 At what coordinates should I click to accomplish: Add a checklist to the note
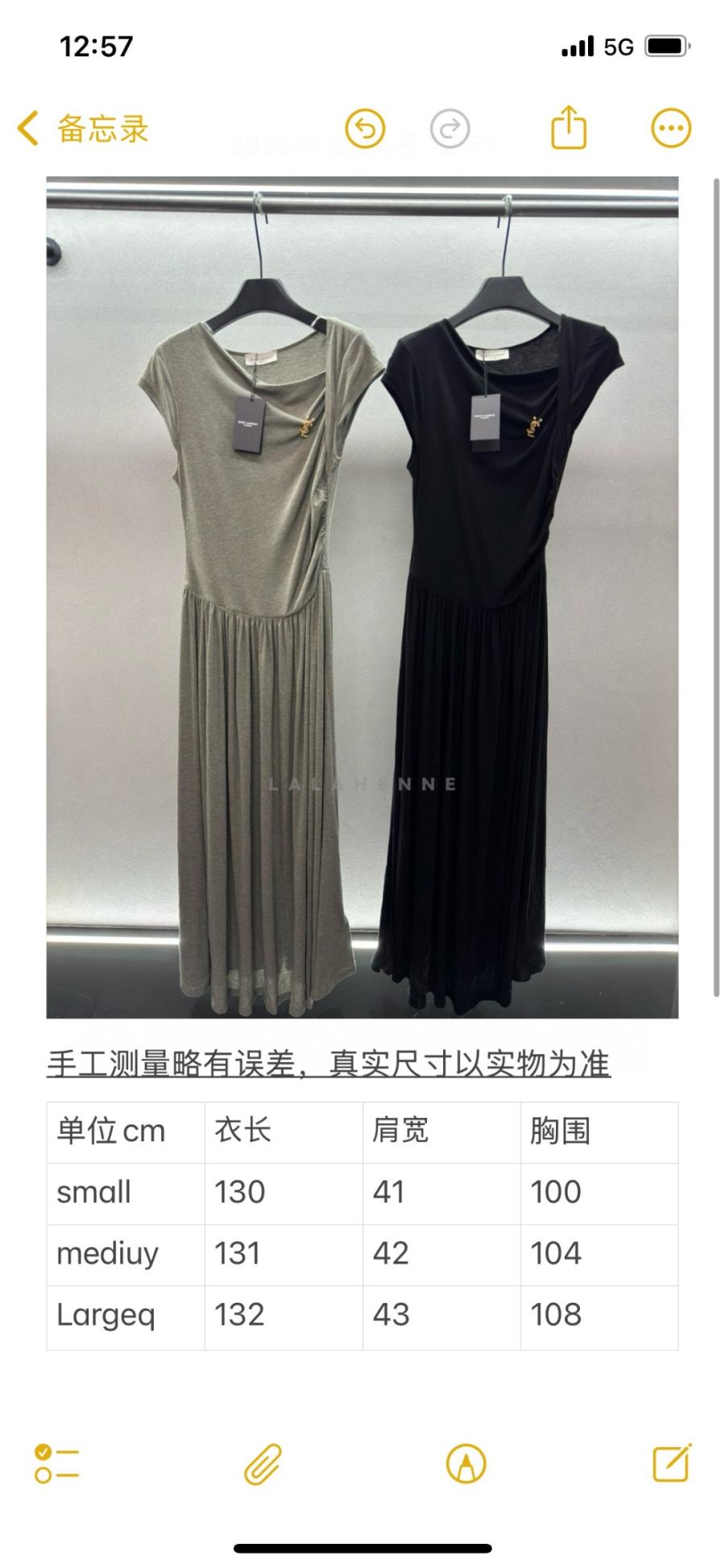[x=56, y=1463]
